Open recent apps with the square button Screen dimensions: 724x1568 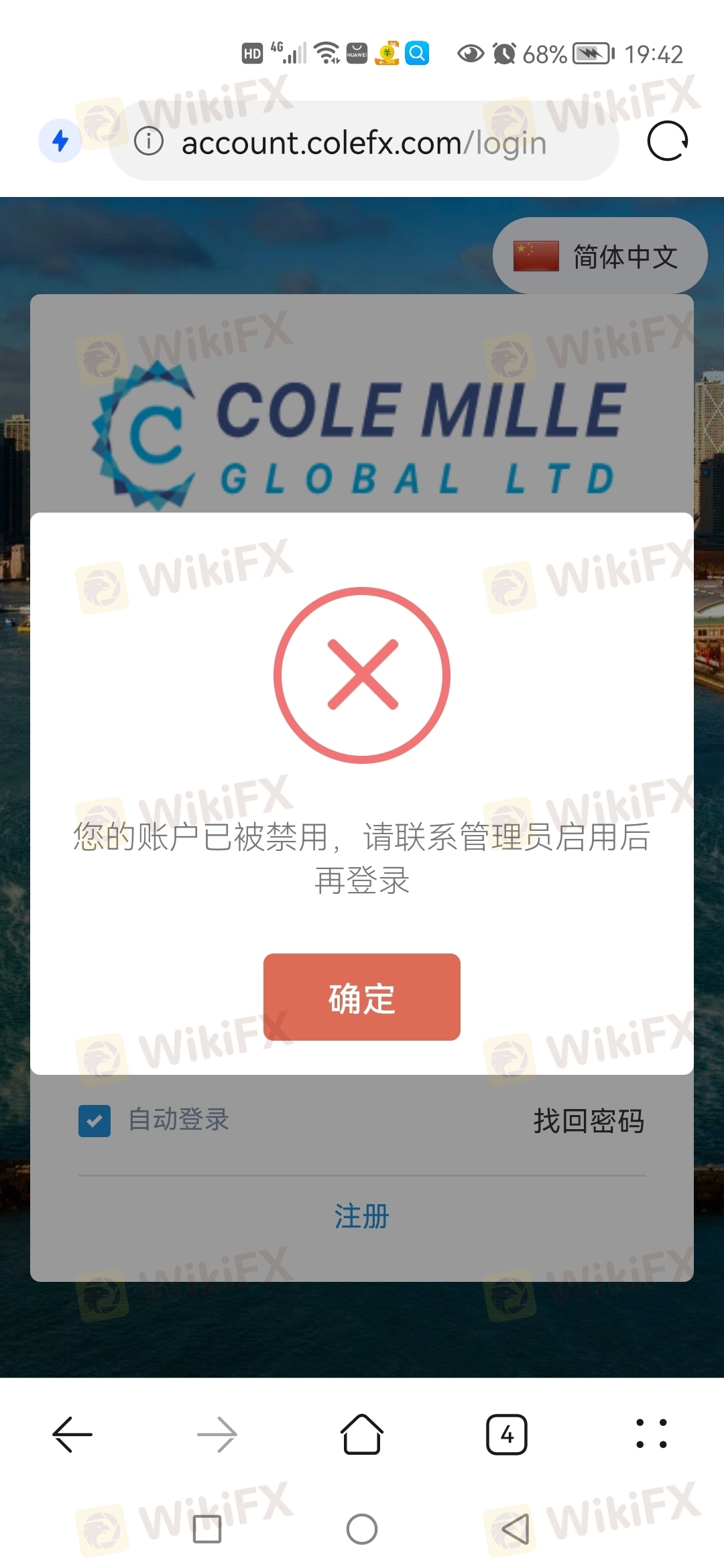coord(207,1529)
